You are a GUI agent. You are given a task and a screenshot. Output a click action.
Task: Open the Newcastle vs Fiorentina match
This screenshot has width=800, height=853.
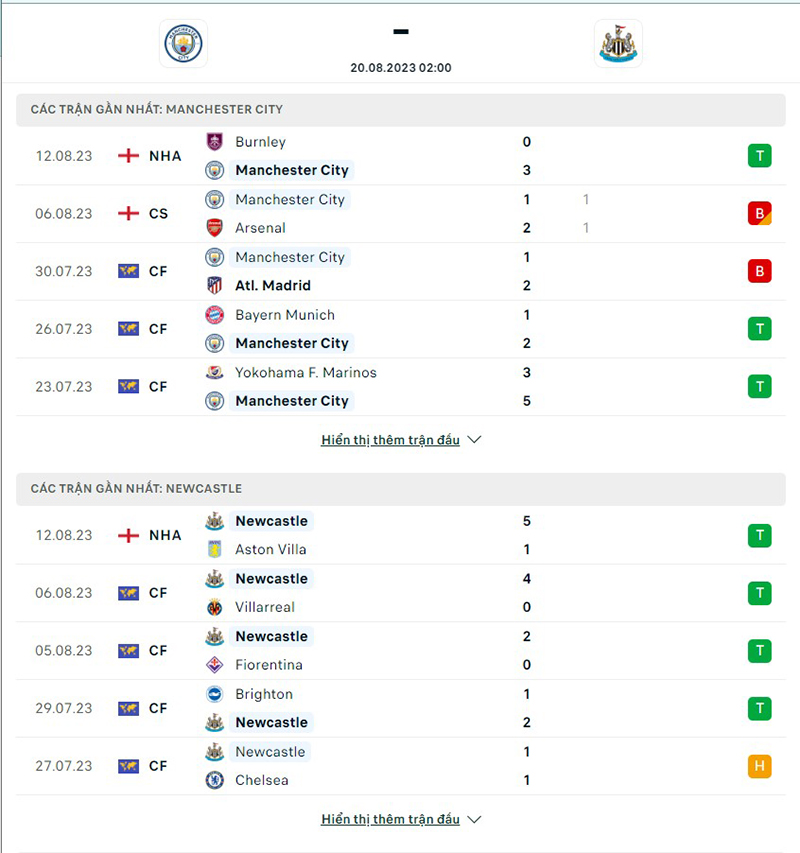click(400, 651)
